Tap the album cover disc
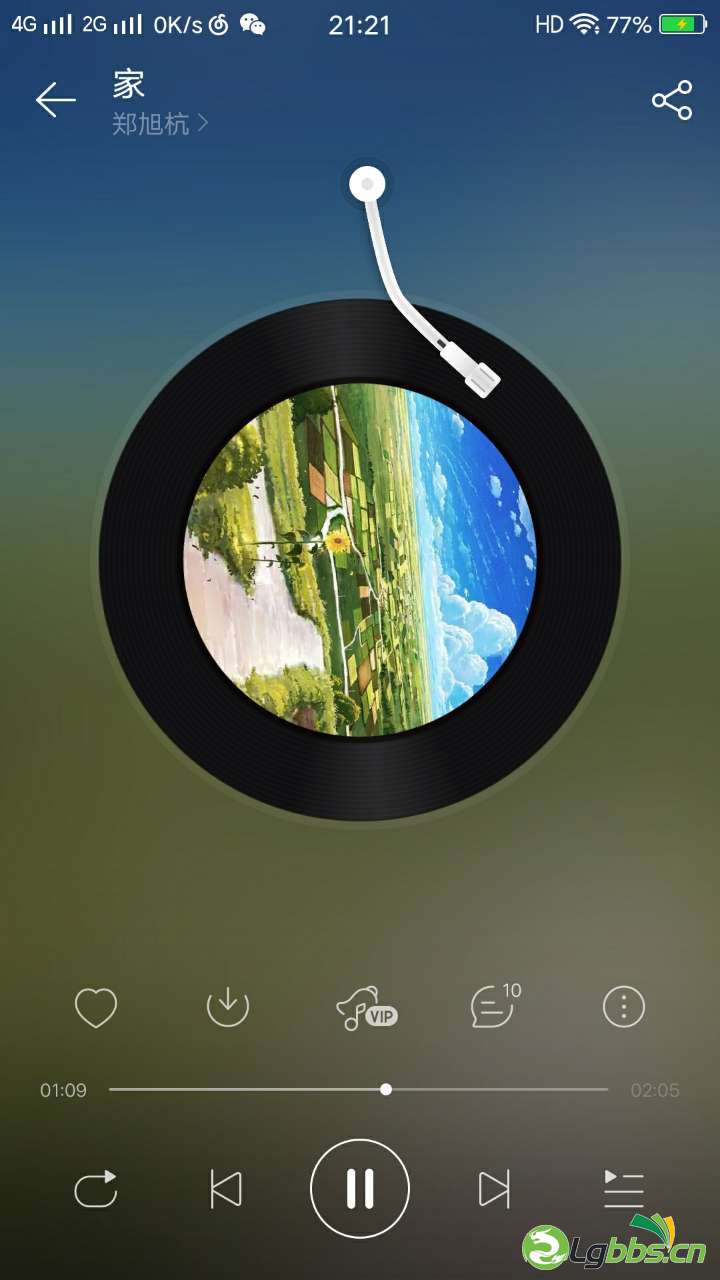 [360, 560]
